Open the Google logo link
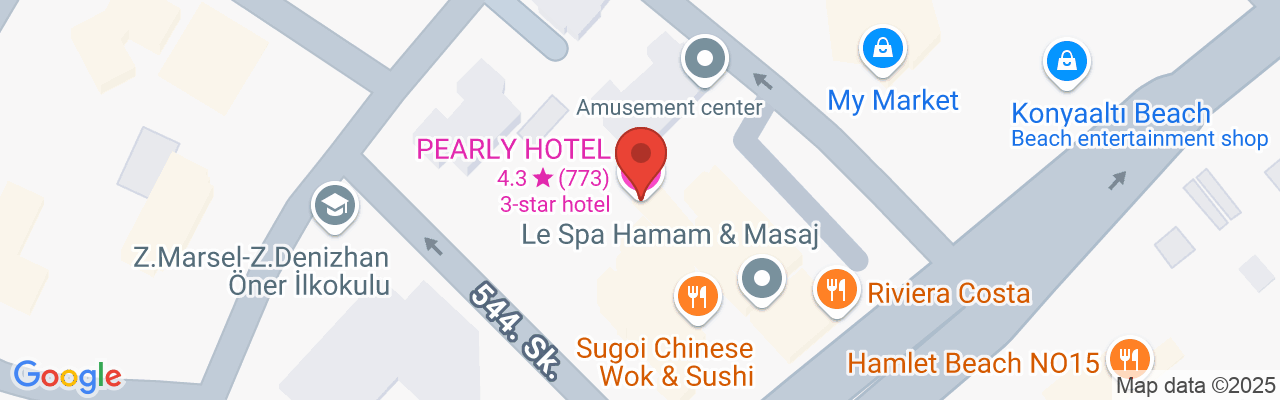 [x=67, y=376]
